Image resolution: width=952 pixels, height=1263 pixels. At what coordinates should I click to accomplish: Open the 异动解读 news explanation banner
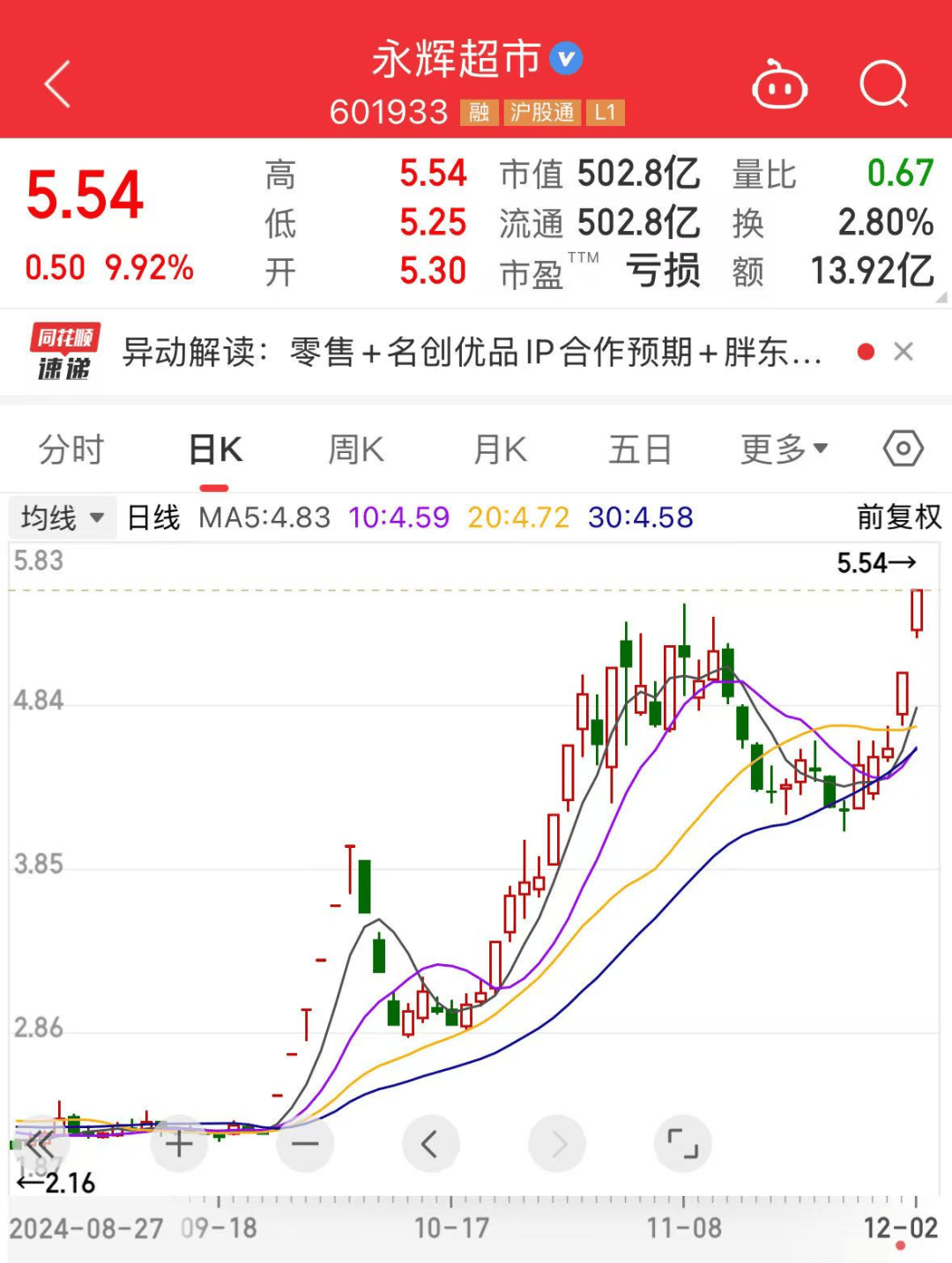pos(476,352)
